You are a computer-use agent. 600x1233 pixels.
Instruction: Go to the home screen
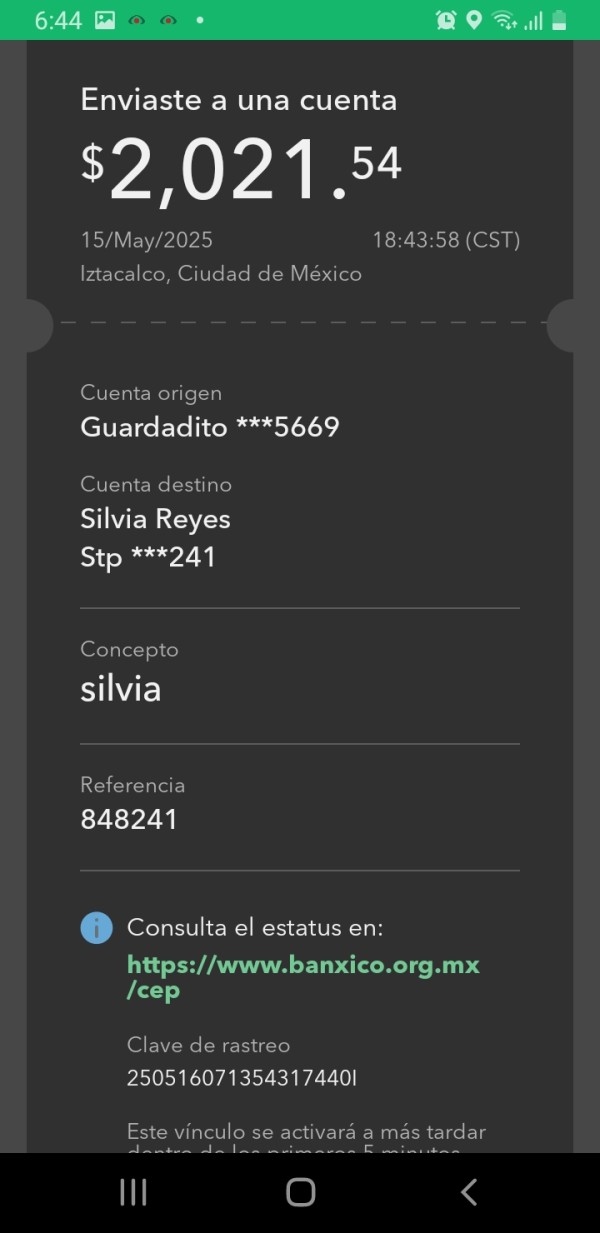(x=300, y=1191)
